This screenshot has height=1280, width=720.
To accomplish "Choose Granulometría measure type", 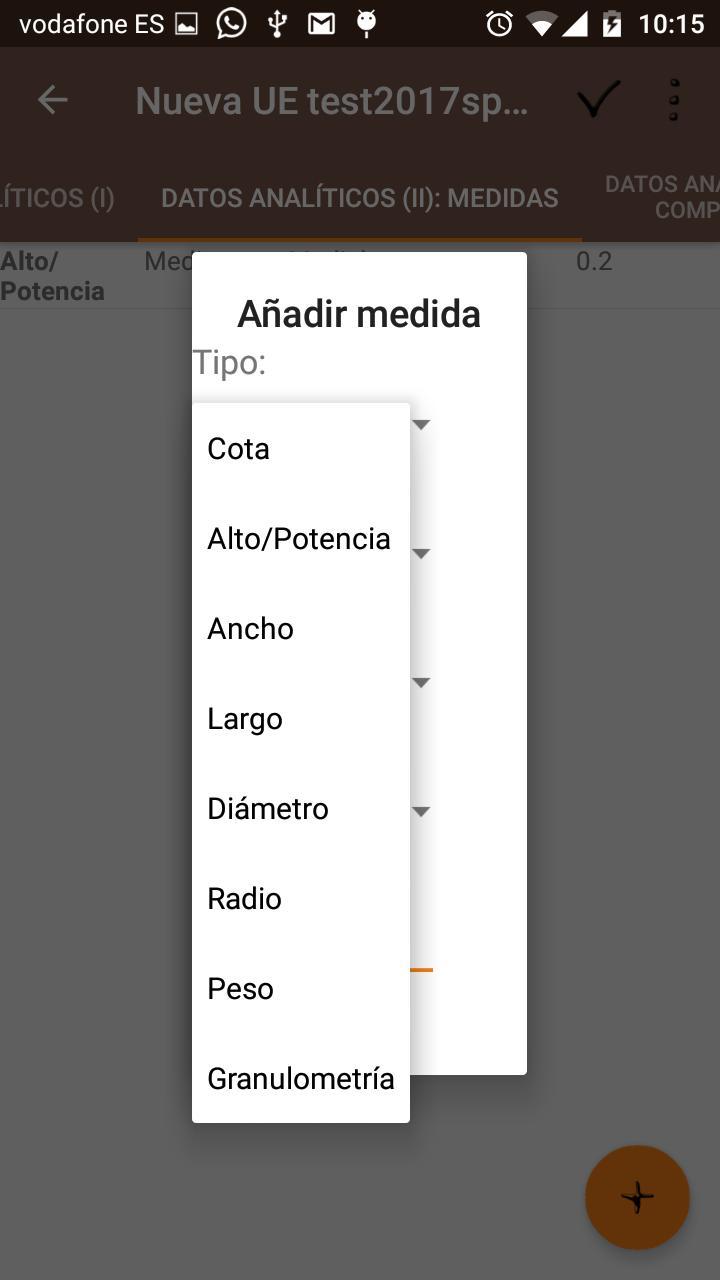I will point(300,1078).
